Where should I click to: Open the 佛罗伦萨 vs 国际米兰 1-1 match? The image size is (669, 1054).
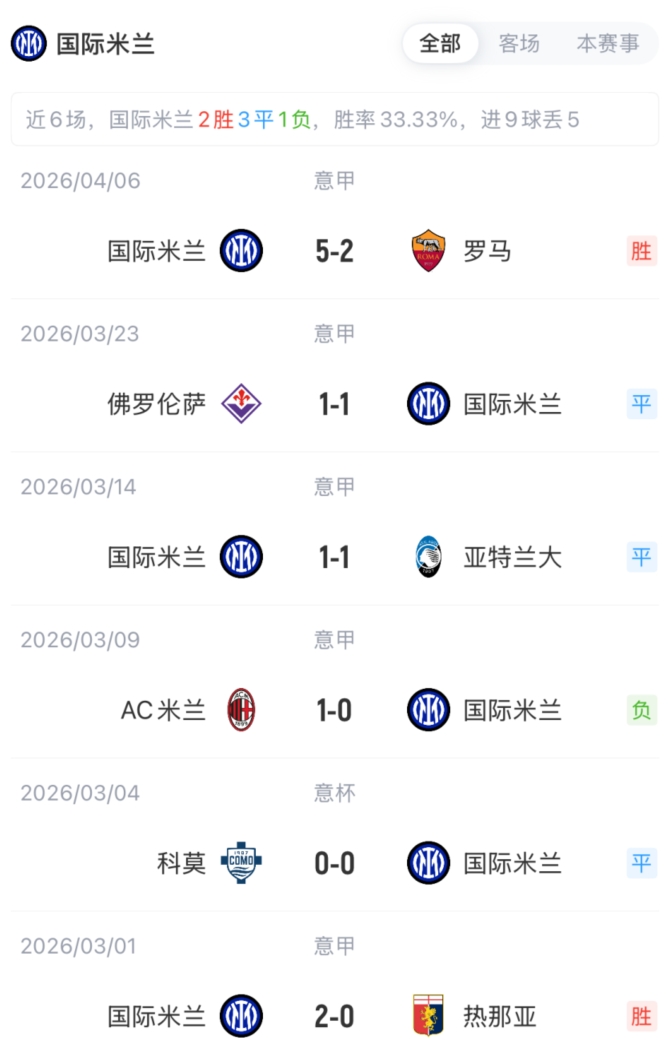click(334, 404)
